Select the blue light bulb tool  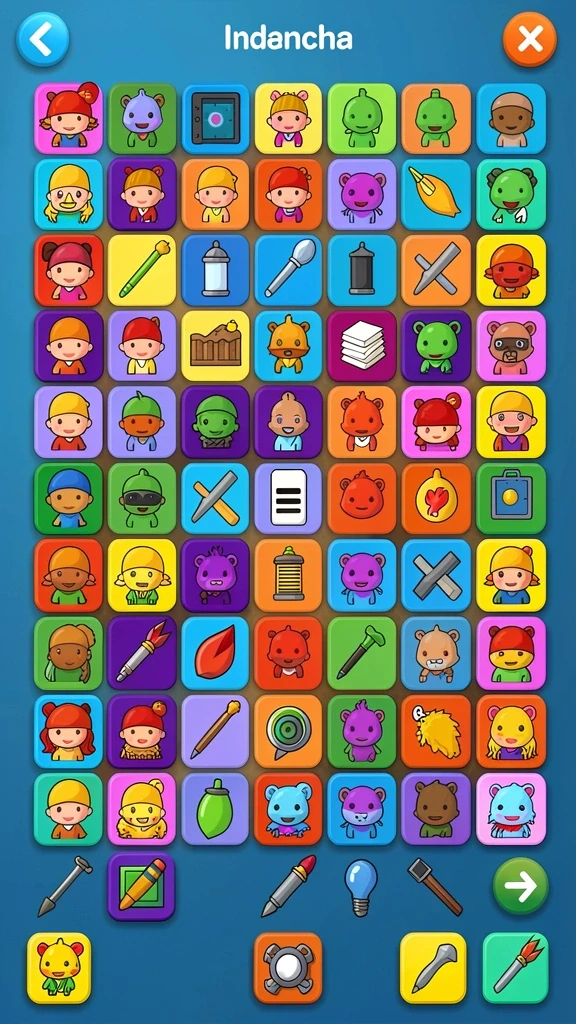[x=361, y=887]
